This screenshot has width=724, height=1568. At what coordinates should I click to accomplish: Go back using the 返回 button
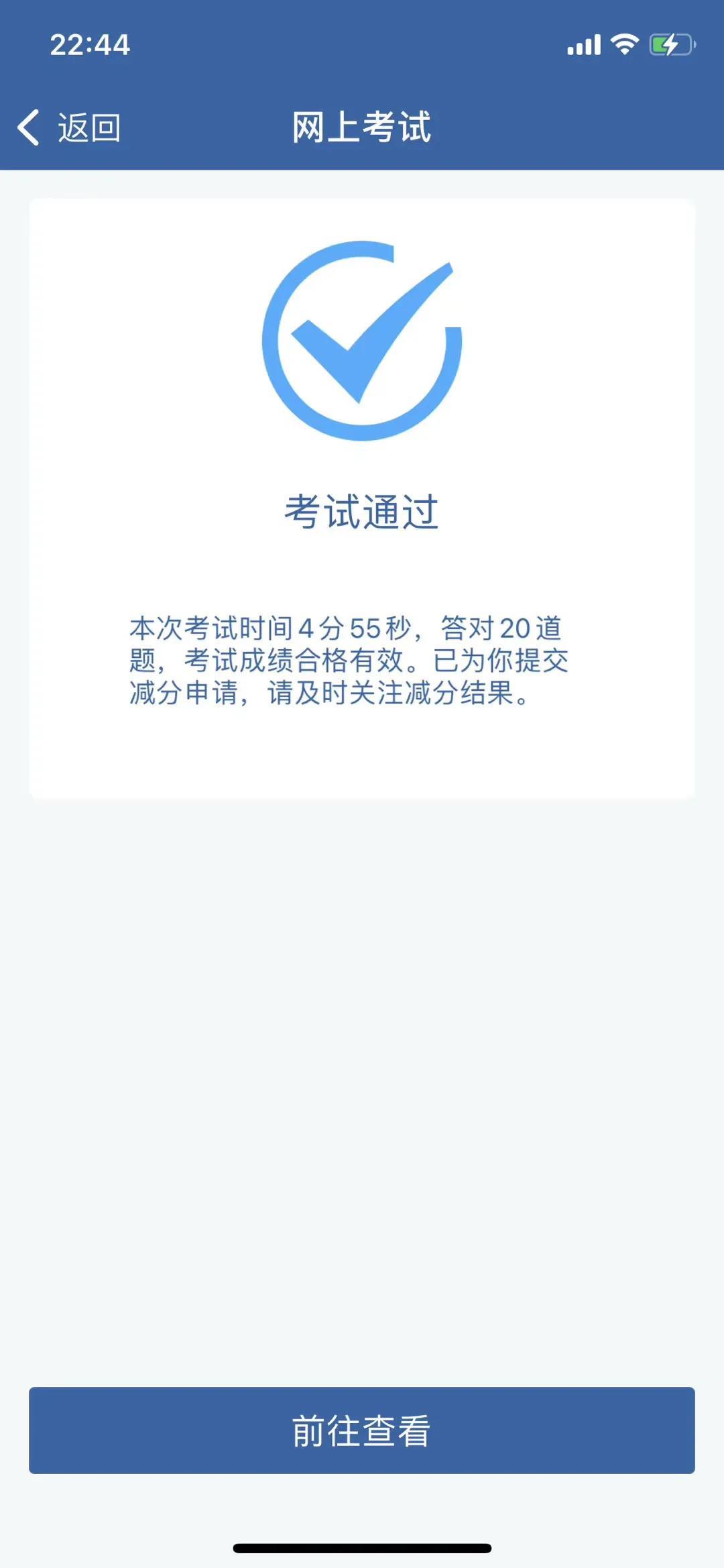tap(69, 127)
